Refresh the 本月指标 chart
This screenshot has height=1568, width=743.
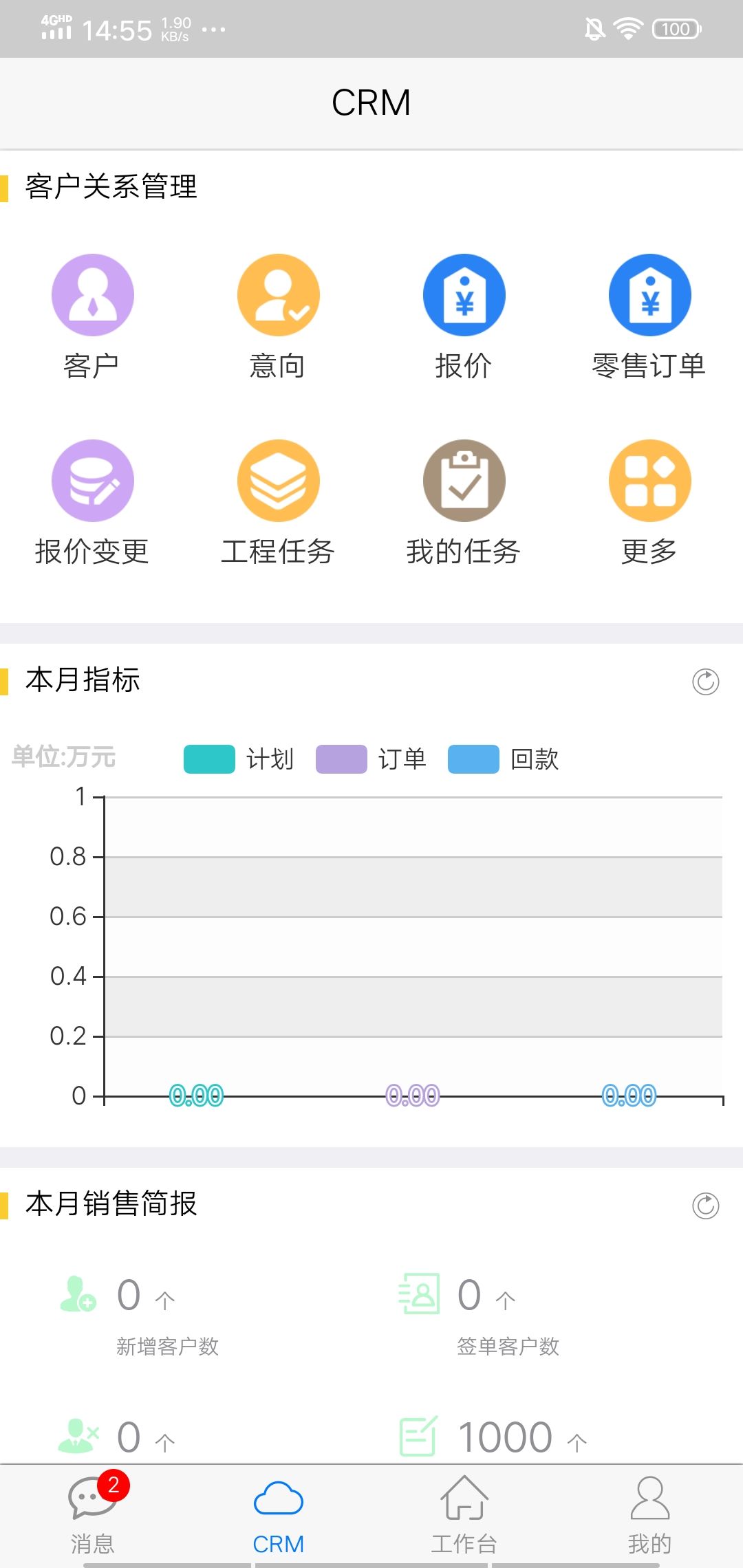pos(705,682)
